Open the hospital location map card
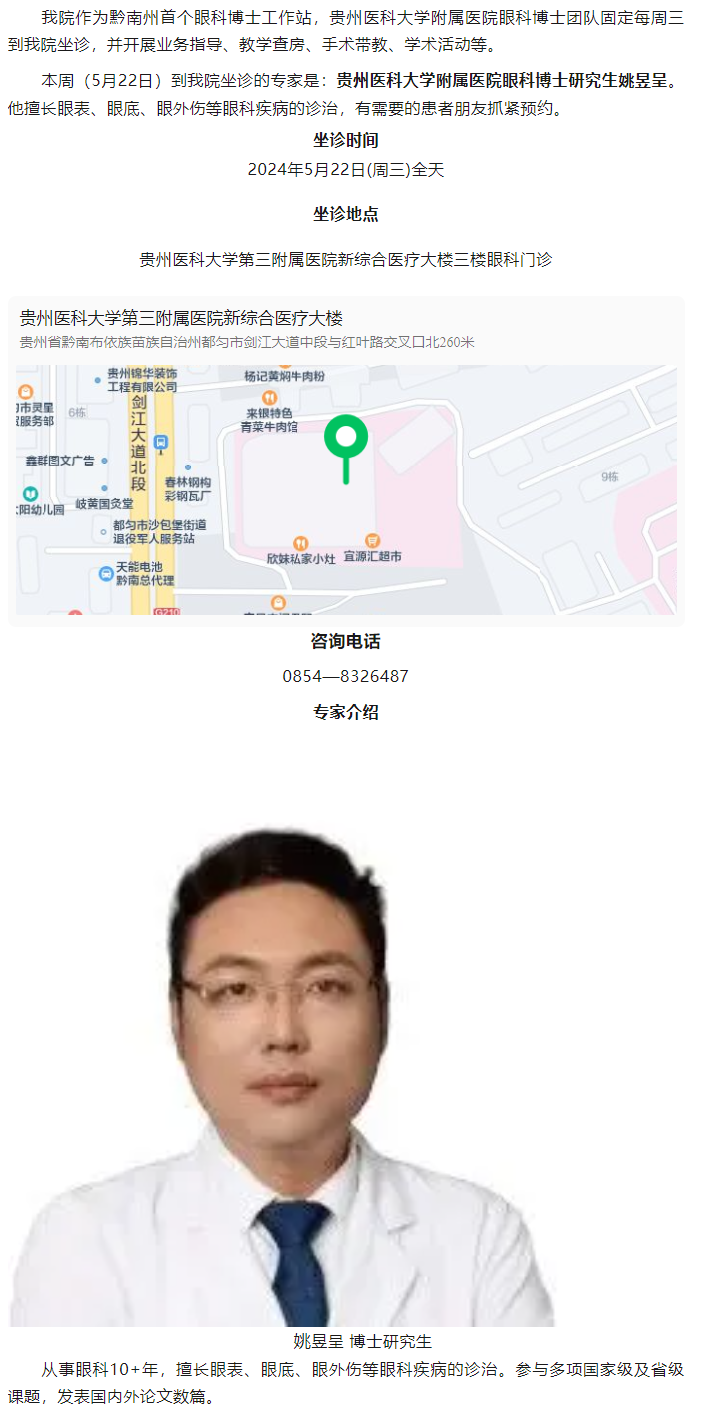The width and height of the screenshot is (701, 1423). [345, 462]
